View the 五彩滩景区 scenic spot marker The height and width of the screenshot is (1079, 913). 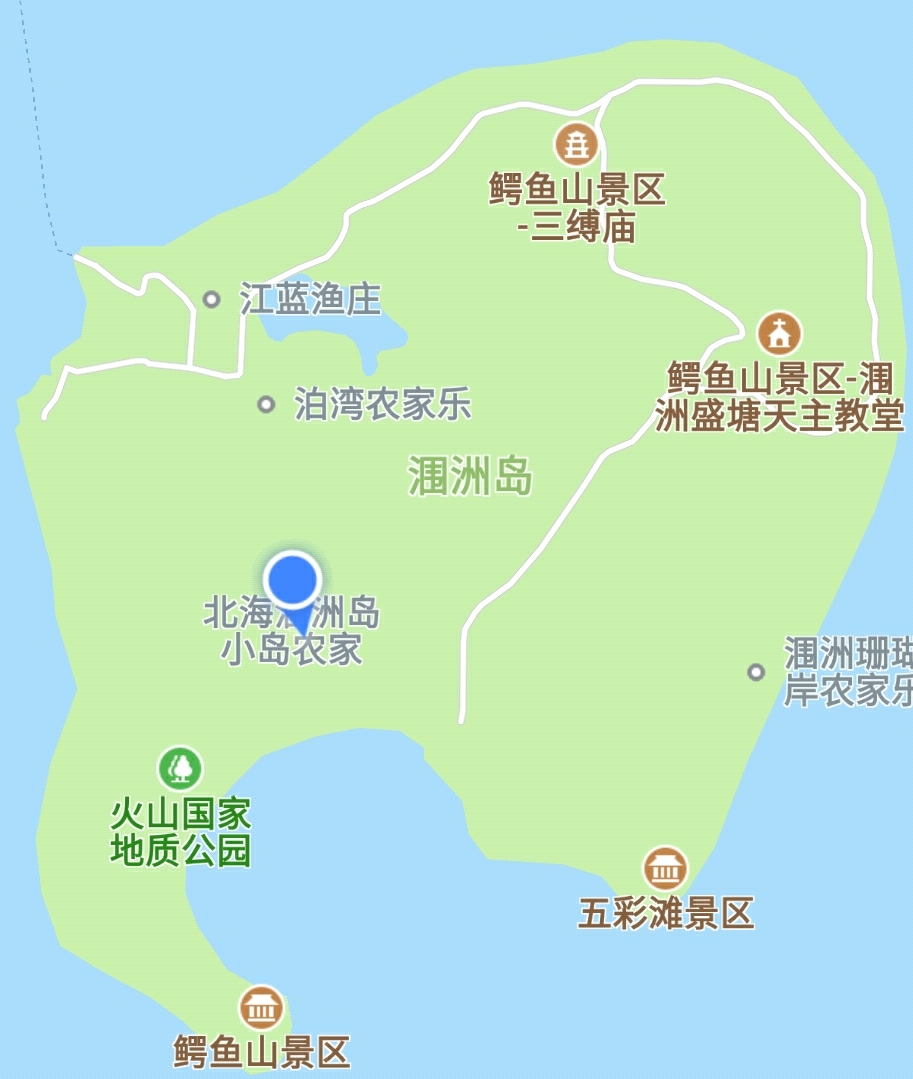pos(665,868)
